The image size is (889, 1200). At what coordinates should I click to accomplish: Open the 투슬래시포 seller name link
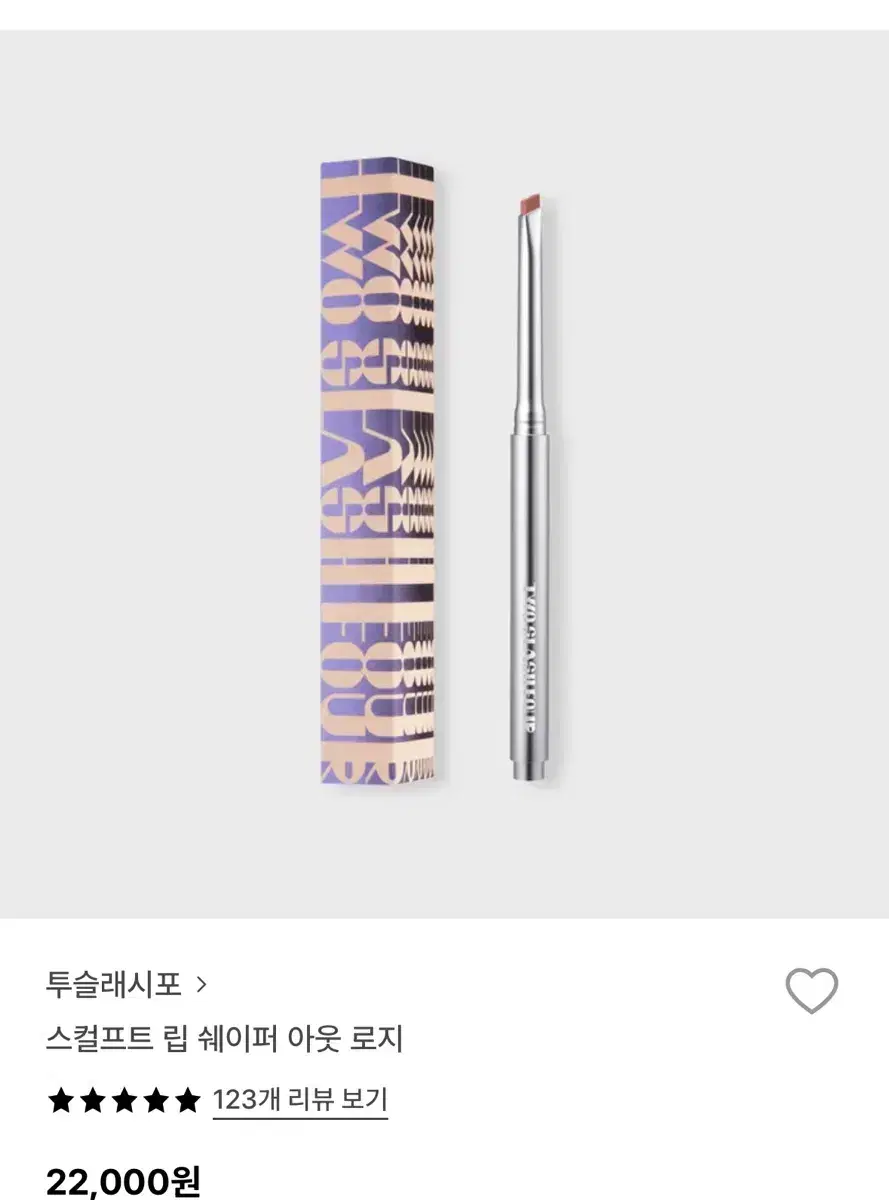click(115, 984)
